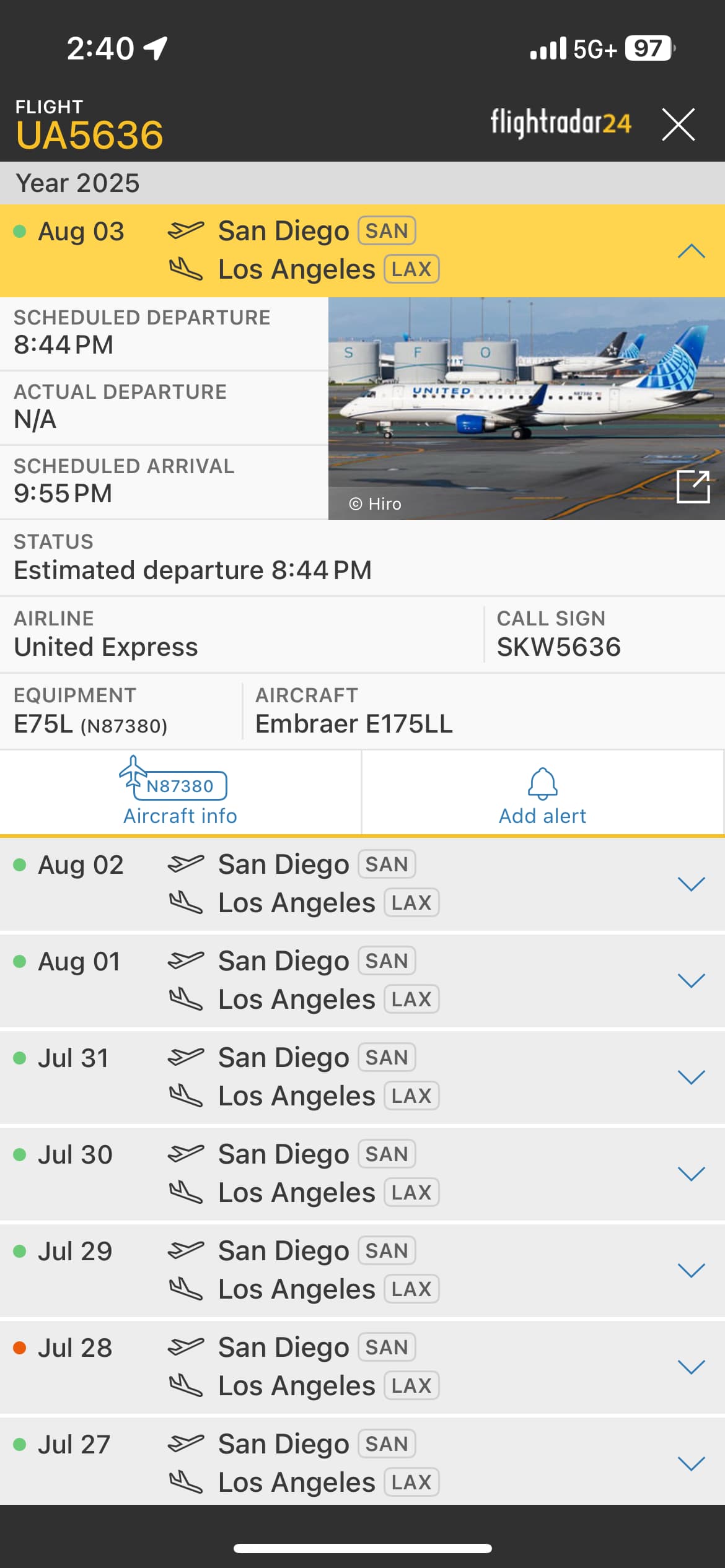Expand the Aug 02 flight row
725x1568 pixels.
[x=691, y=884]
